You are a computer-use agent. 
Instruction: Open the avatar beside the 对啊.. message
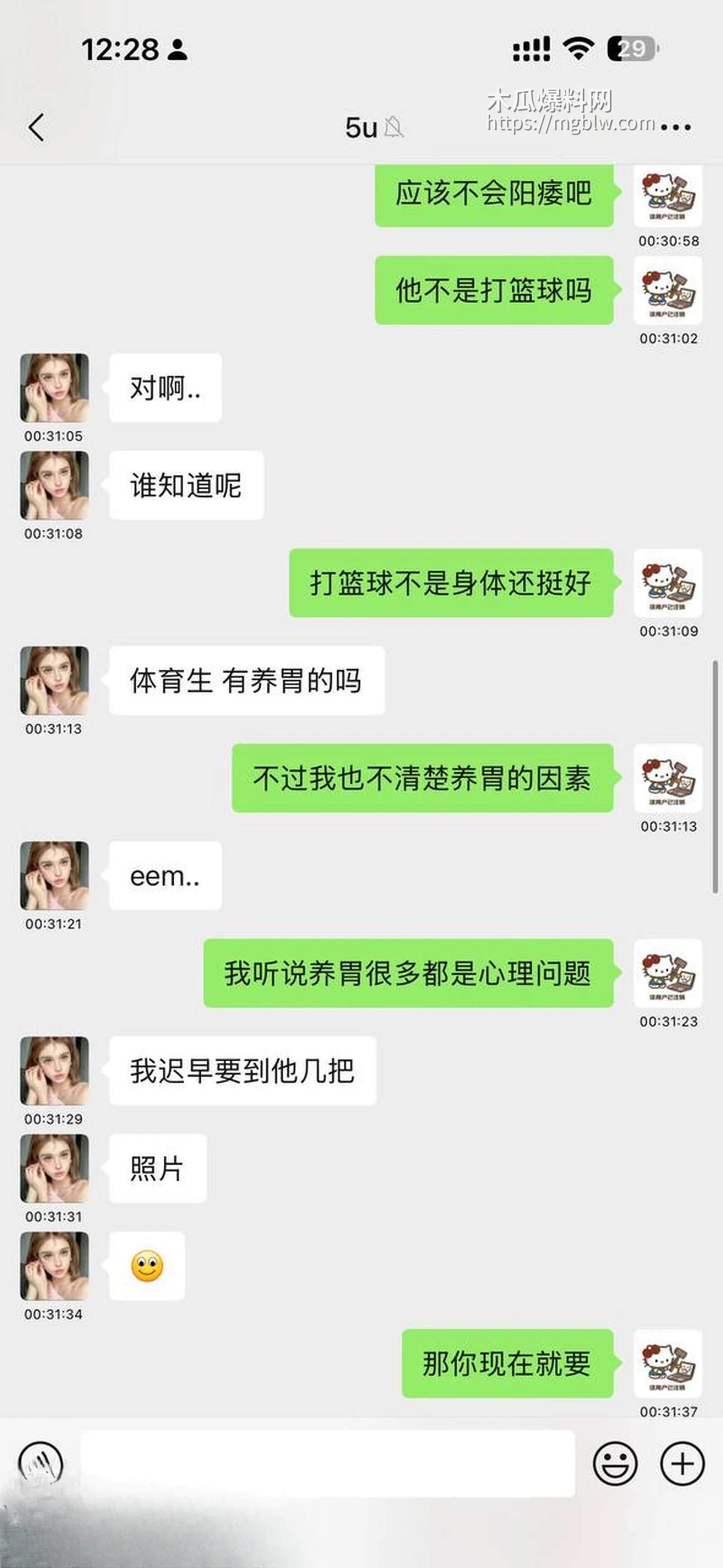click(x=54, y=388)
